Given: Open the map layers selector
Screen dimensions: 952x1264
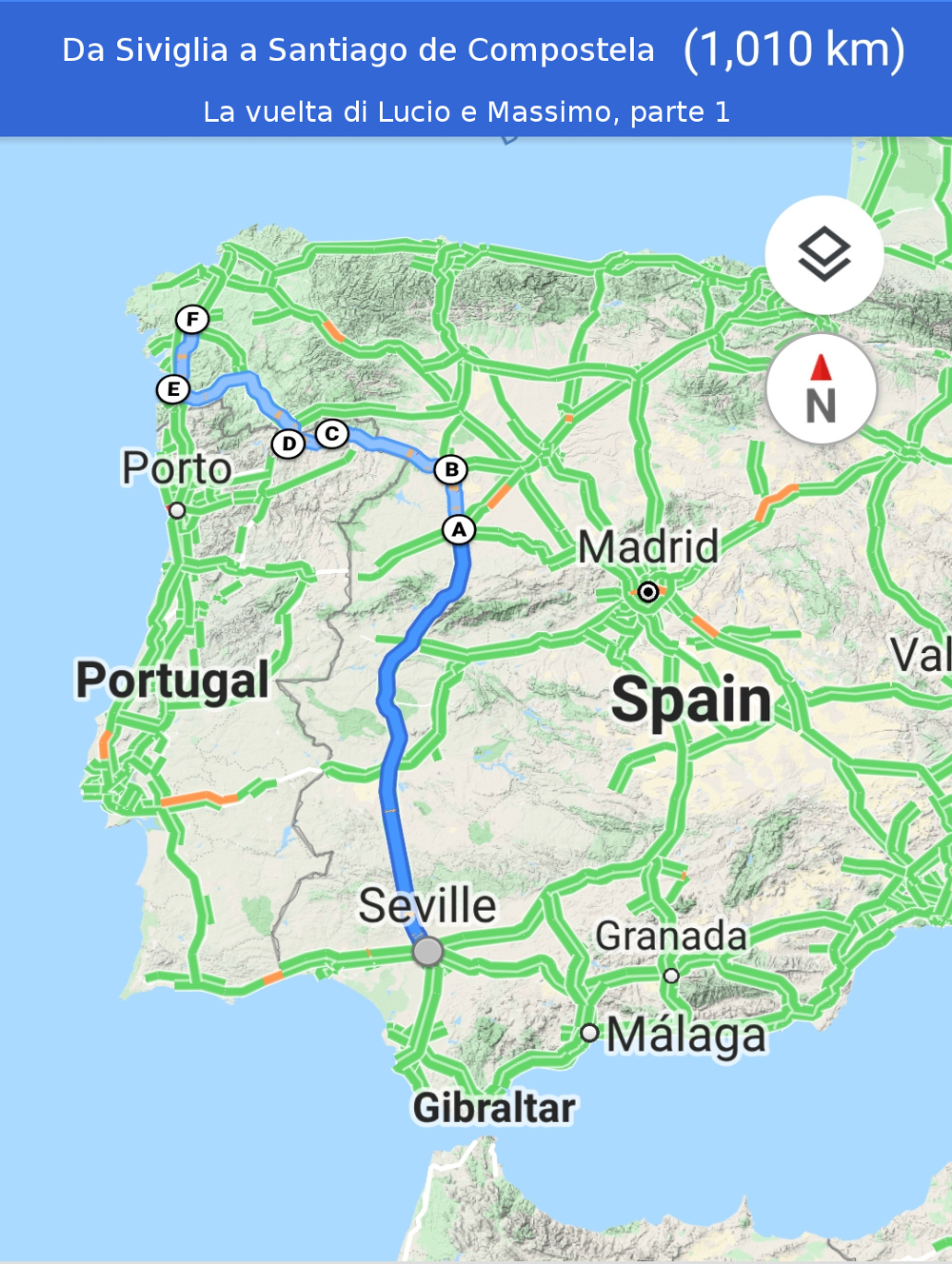Looking at the screenshot, I should (x=824, y=255).
